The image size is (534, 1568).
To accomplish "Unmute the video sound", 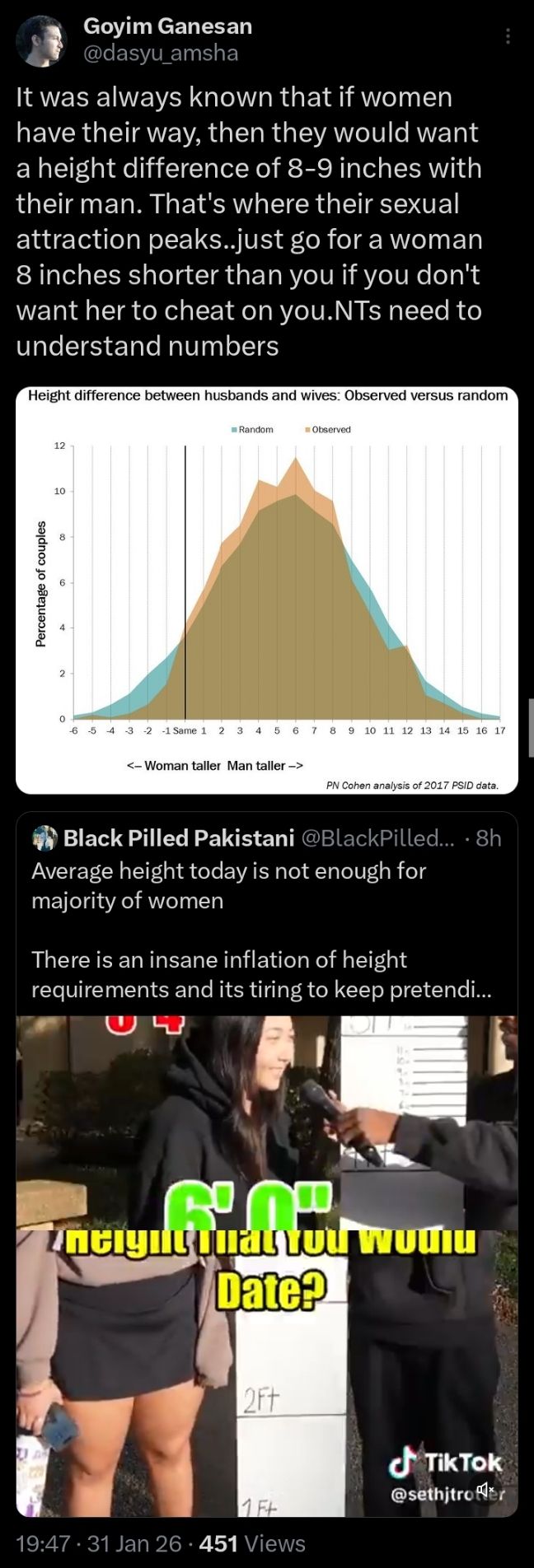I will [487, 1488].
